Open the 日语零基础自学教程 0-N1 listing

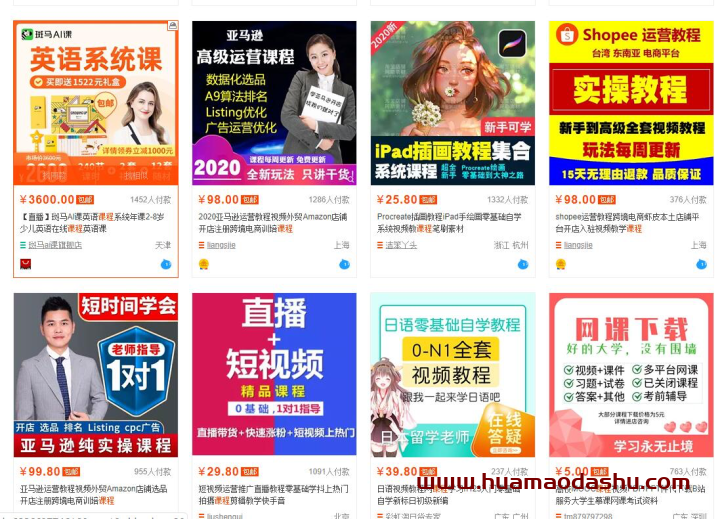(452, 375)
